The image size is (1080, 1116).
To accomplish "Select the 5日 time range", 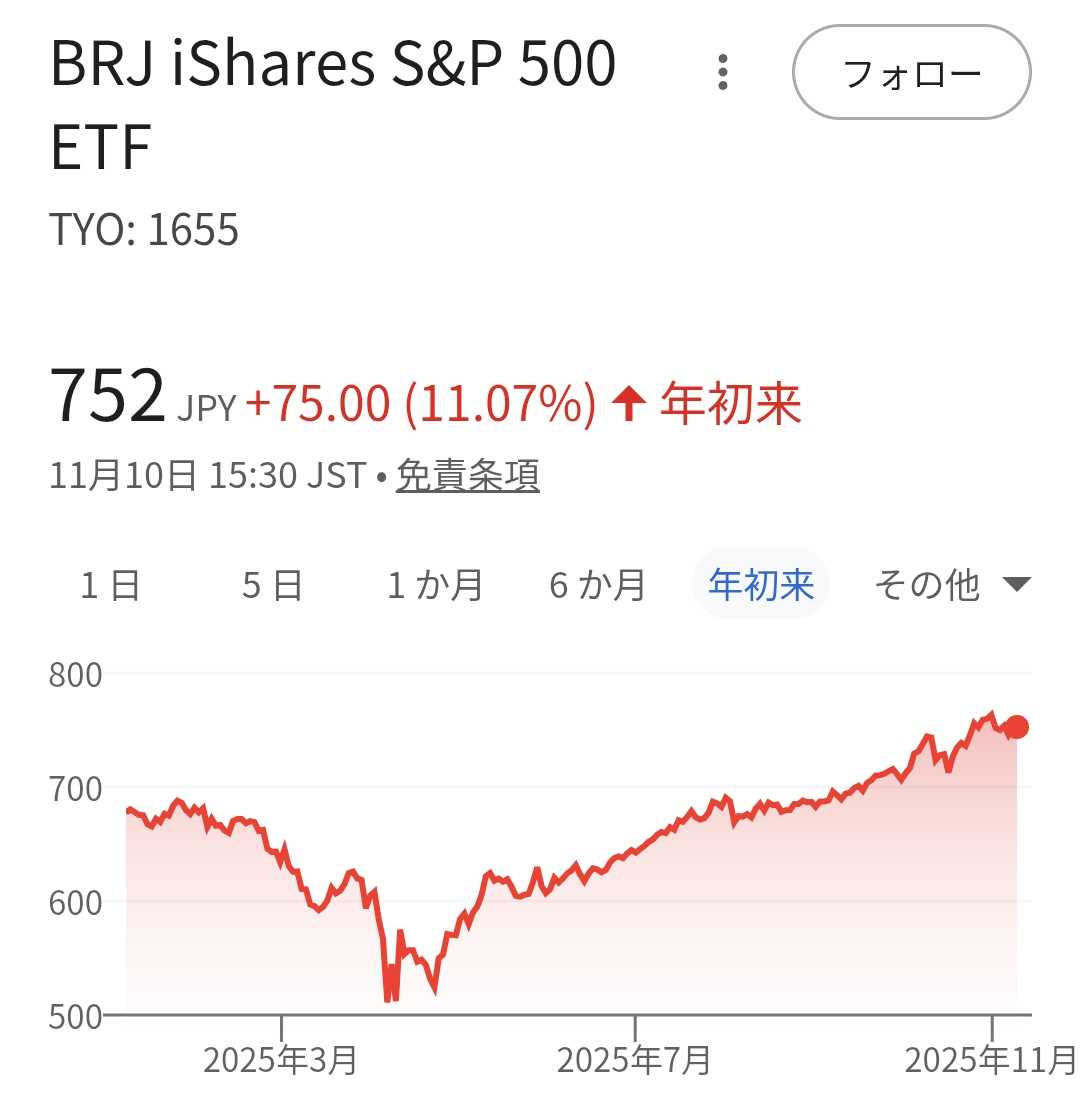I will point(272,585).
